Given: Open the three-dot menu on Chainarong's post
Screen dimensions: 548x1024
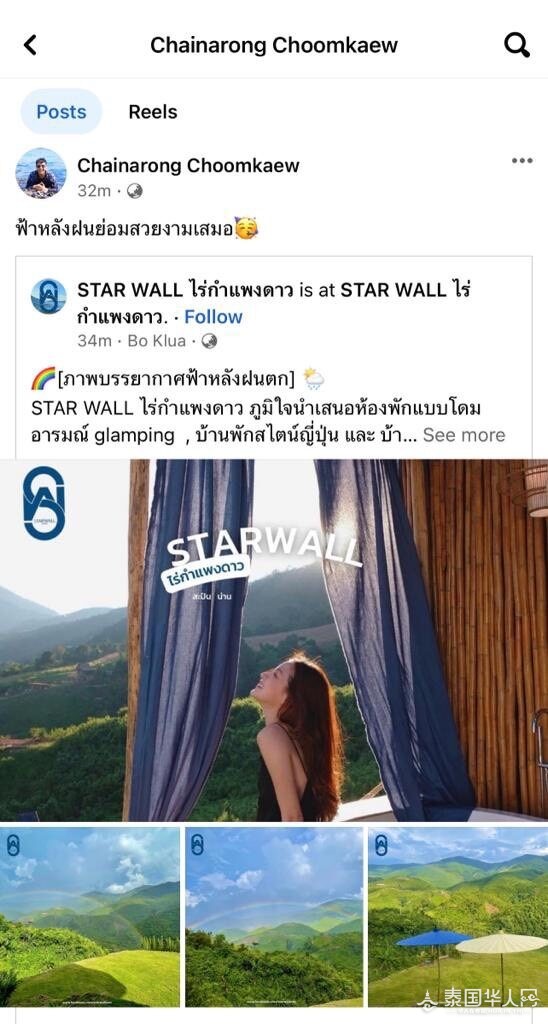Looking at the screenshot, I should pos(522,161).
